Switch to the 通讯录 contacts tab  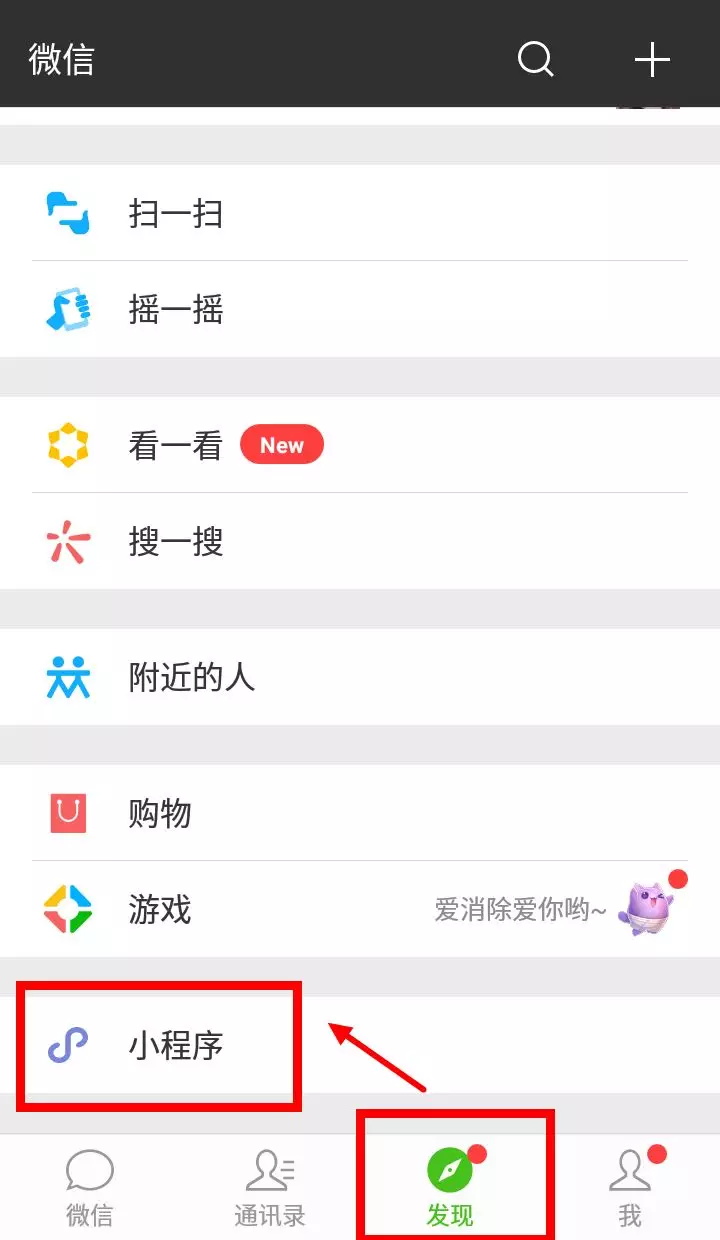(270, 1188)
